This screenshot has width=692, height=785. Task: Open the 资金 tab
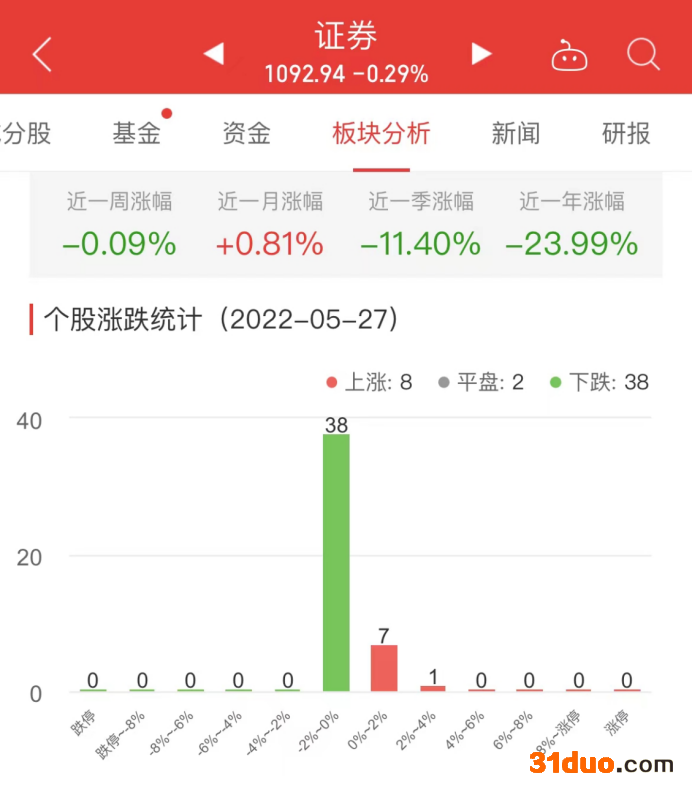pos(246,133)
